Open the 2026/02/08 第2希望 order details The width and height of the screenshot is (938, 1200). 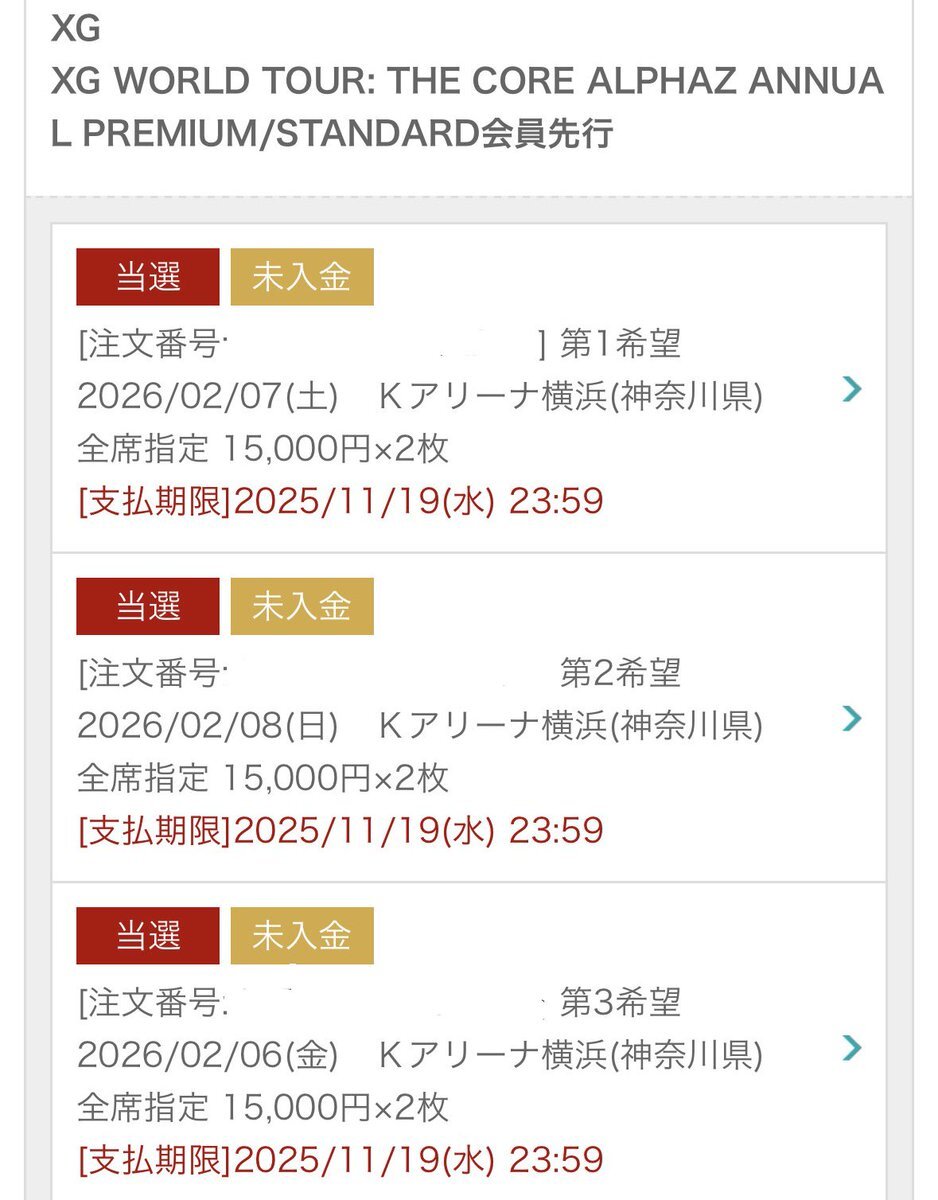[x=851, y=718]
